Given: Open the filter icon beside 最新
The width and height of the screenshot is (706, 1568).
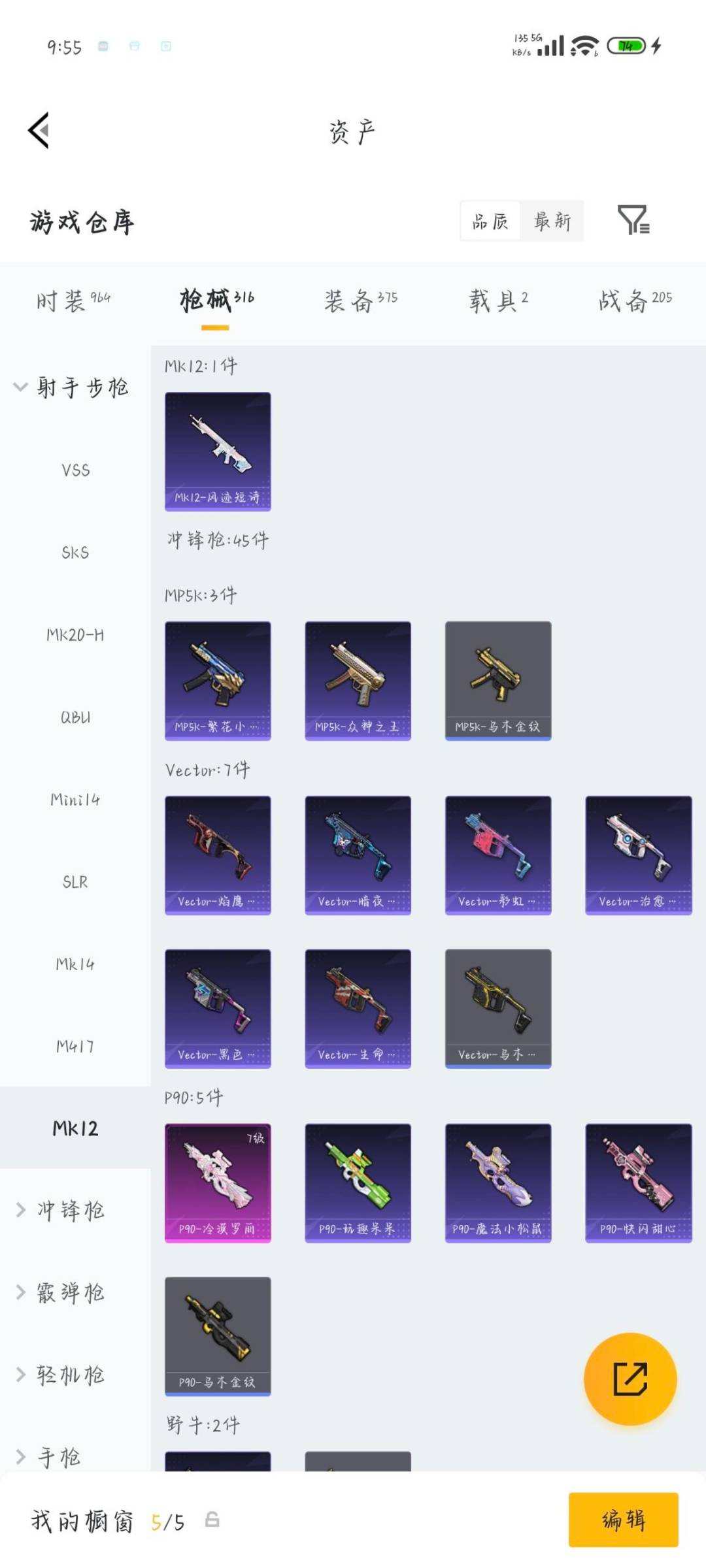Looking at the screenshot, I should click(x=633, y=220).
